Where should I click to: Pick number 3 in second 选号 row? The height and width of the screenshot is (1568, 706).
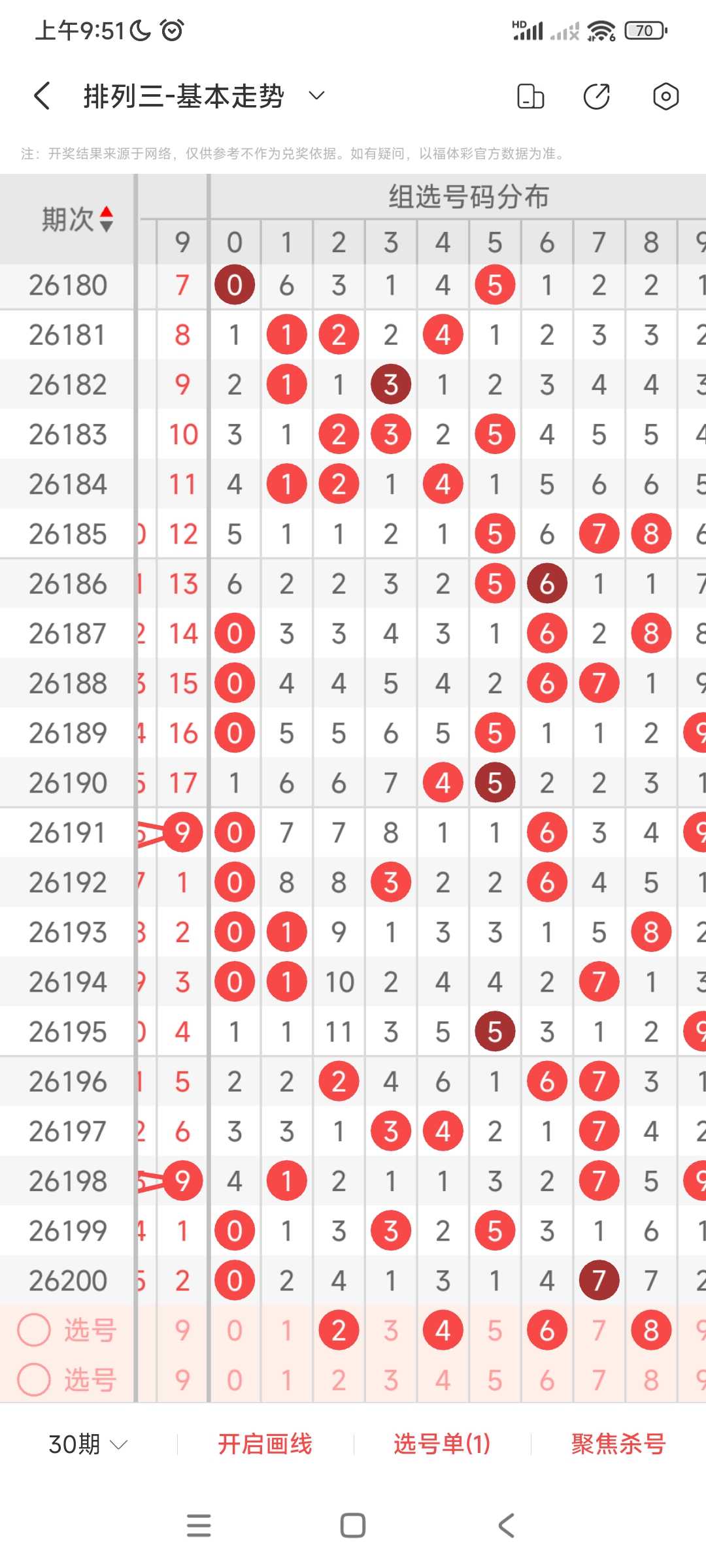[x=391, y=1380]
